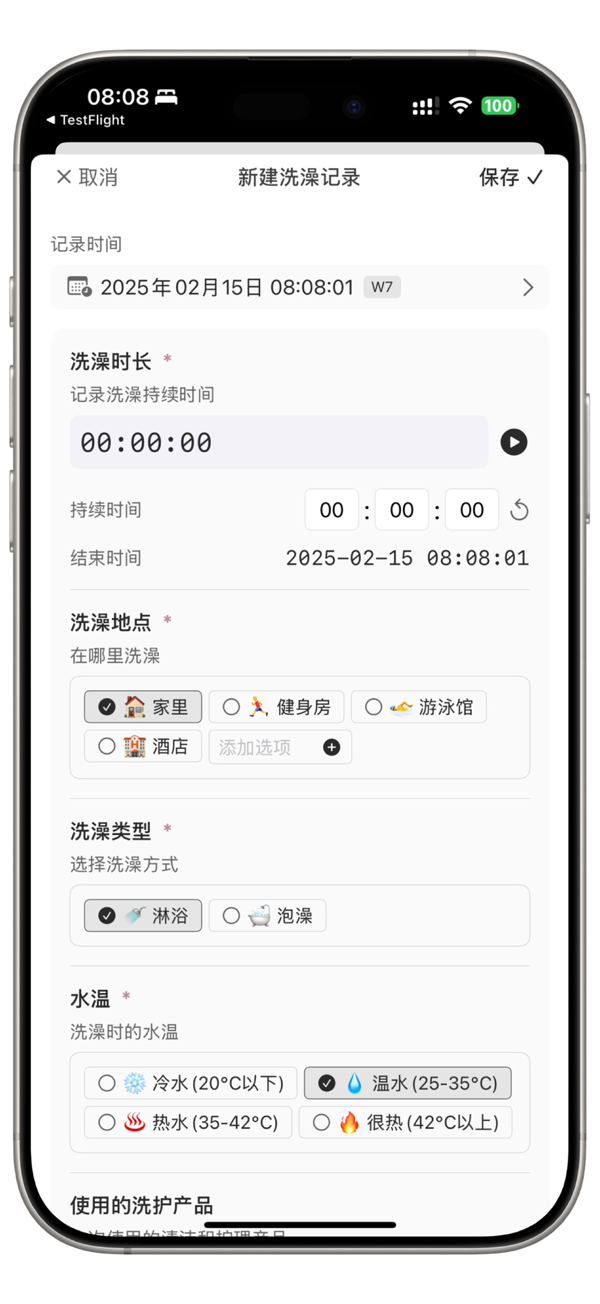This screenshot has height=1304, width=600.
Task: Tap the plus icon beside 添加选项
Action: tap(332, 747)
